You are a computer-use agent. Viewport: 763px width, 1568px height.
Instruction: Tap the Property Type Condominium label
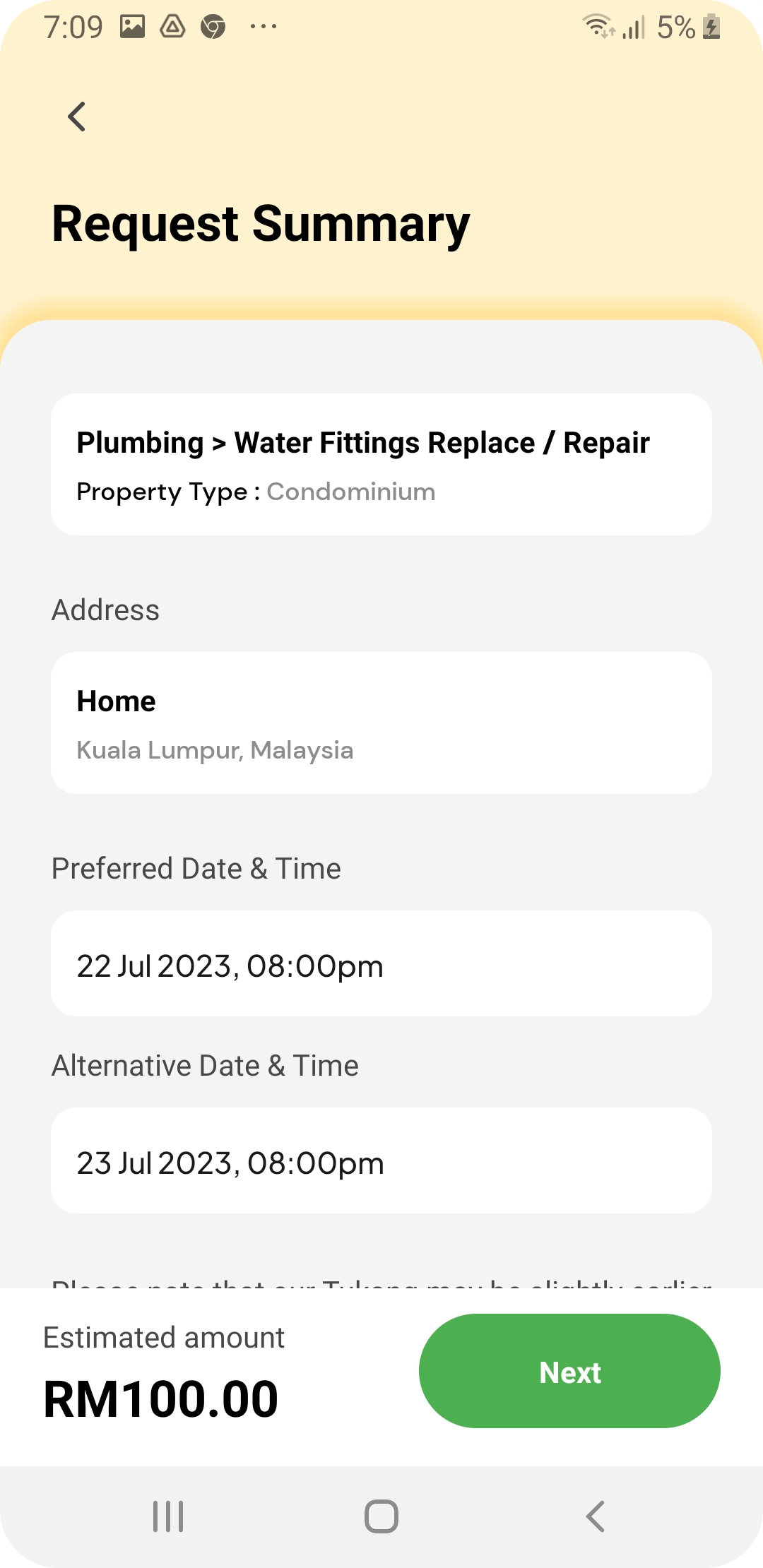click(256, 492)
